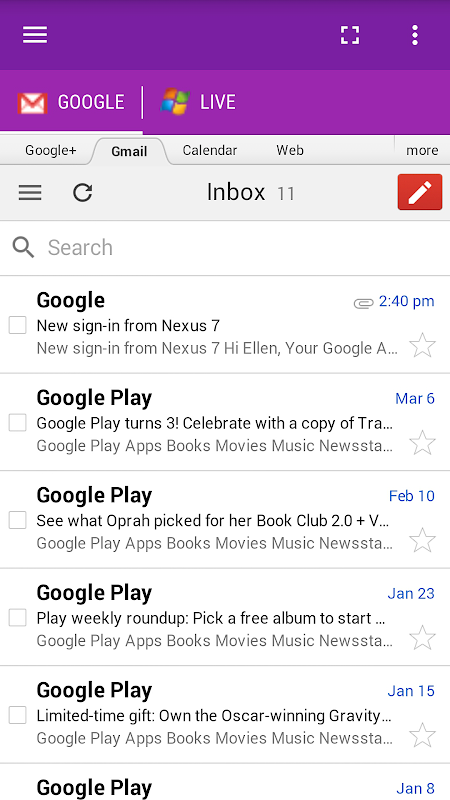Expand the more tab
The width and height of the screenshot is (450, 800).
coord(422,151)
